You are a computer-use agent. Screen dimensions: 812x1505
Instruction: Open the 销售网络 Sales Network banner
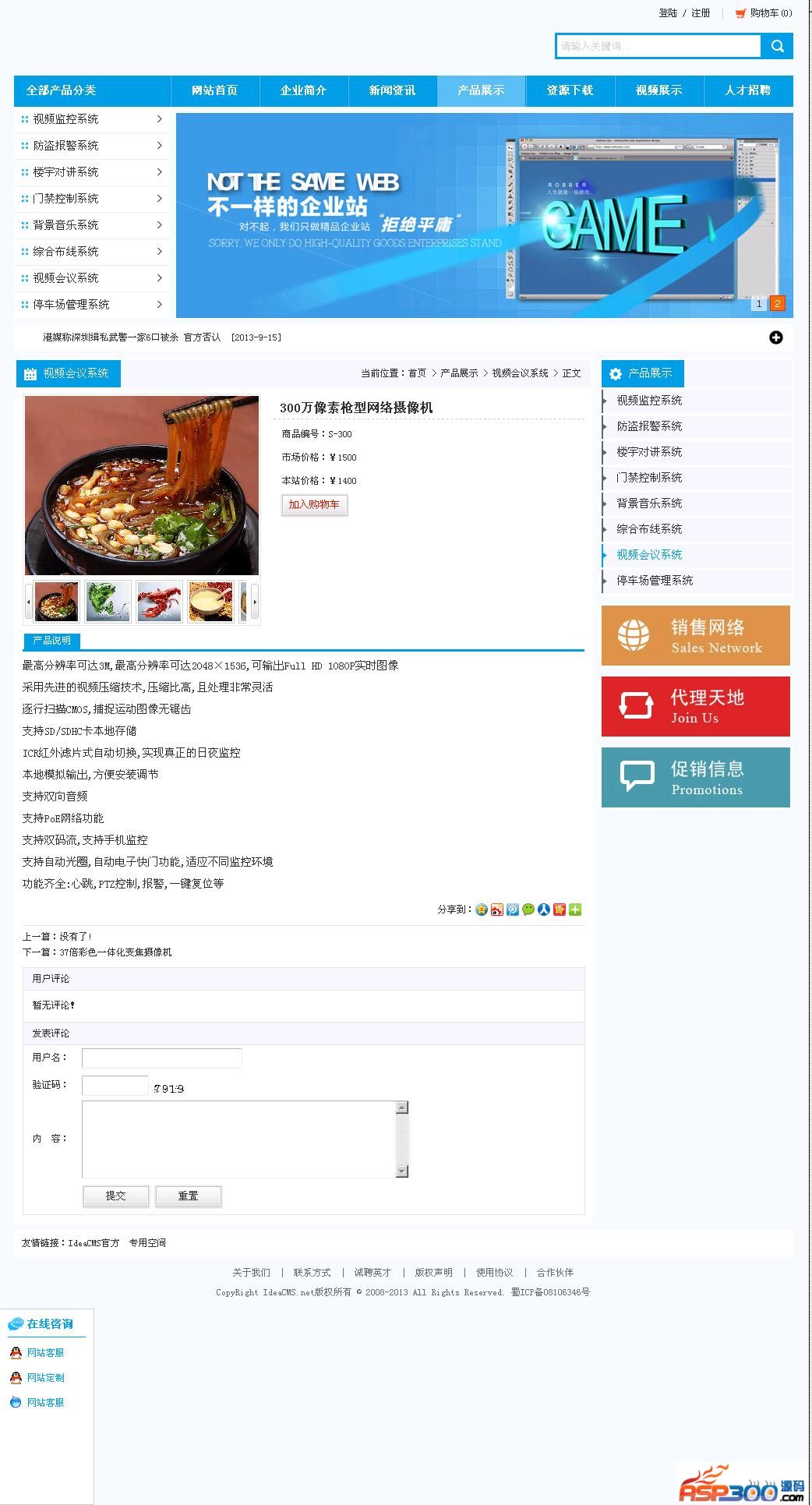695,636
